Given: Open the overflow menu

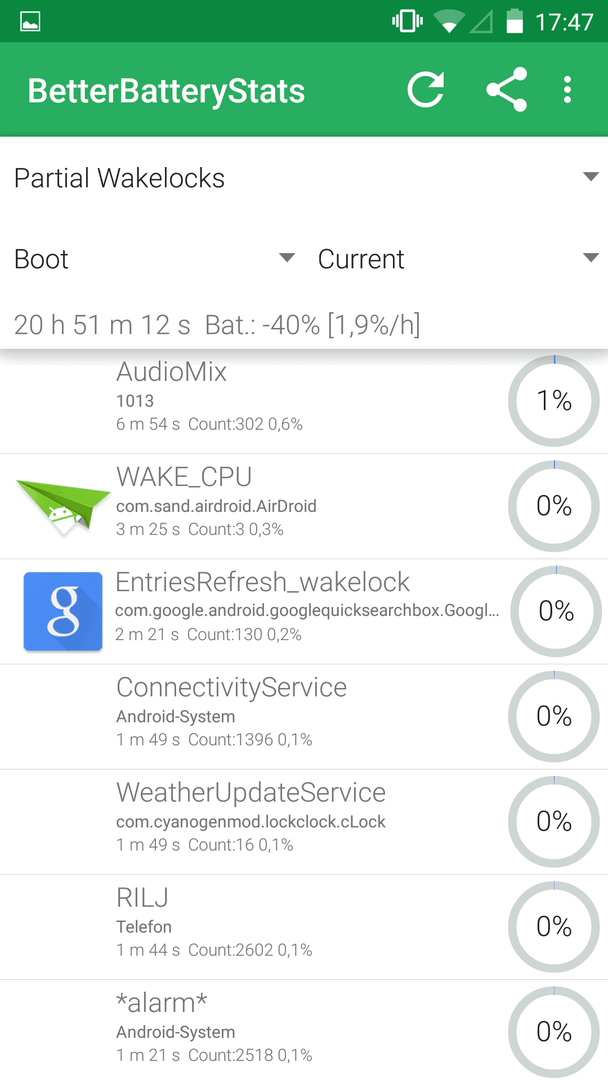Looking at the screenshot, I should pos(567,90).
